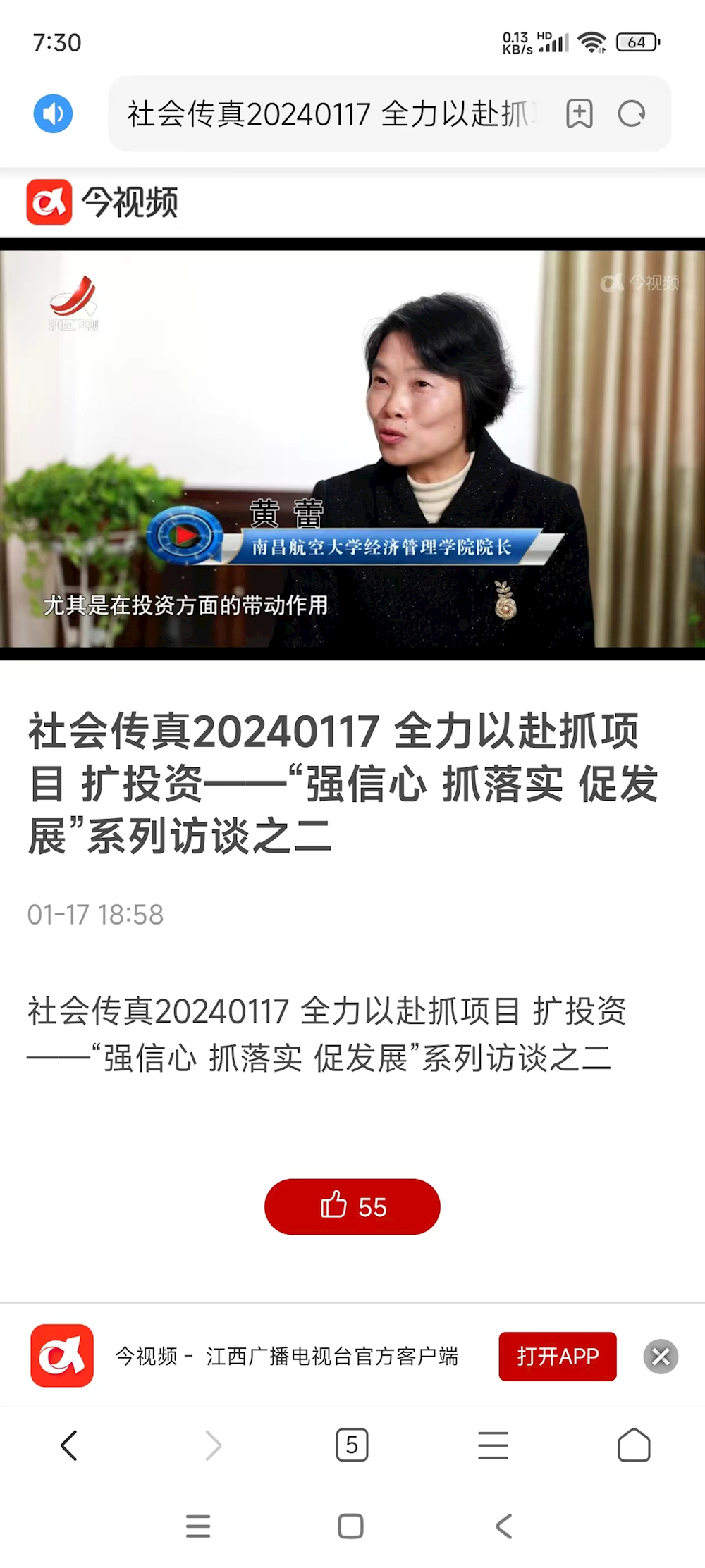Reload the current page
The width and height of the screenshot is (705, 1568).
click(x=632, y=113)
